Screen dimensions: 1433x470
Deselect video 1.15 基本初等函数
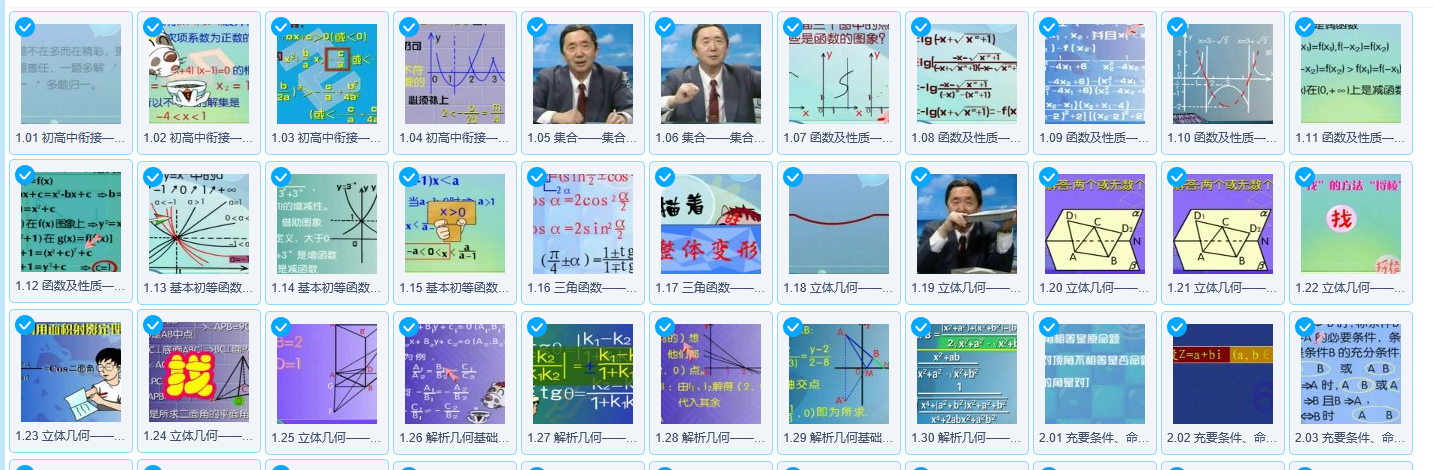point(409,177)
